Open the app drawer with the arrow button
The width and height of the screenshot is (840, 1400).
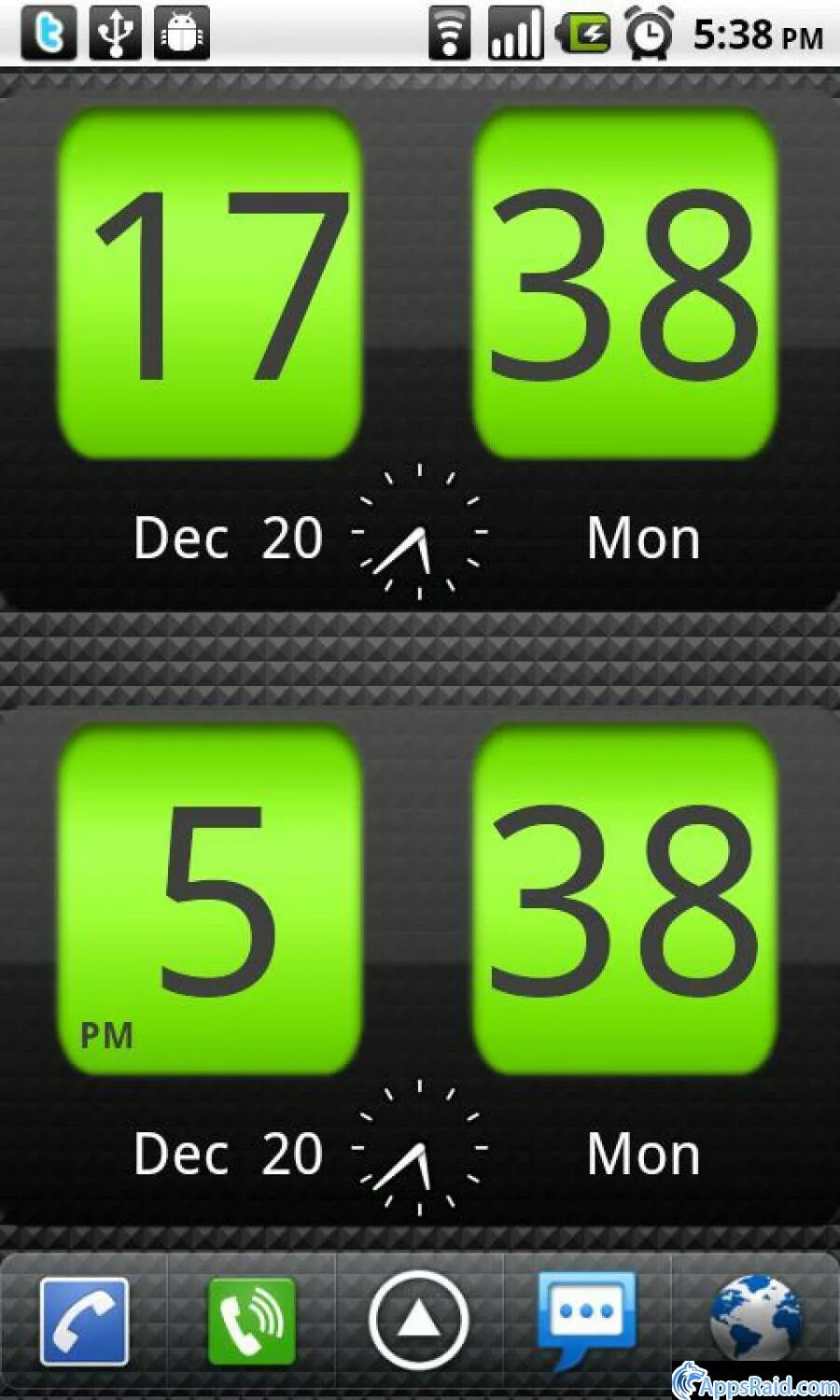(419, 1320)
